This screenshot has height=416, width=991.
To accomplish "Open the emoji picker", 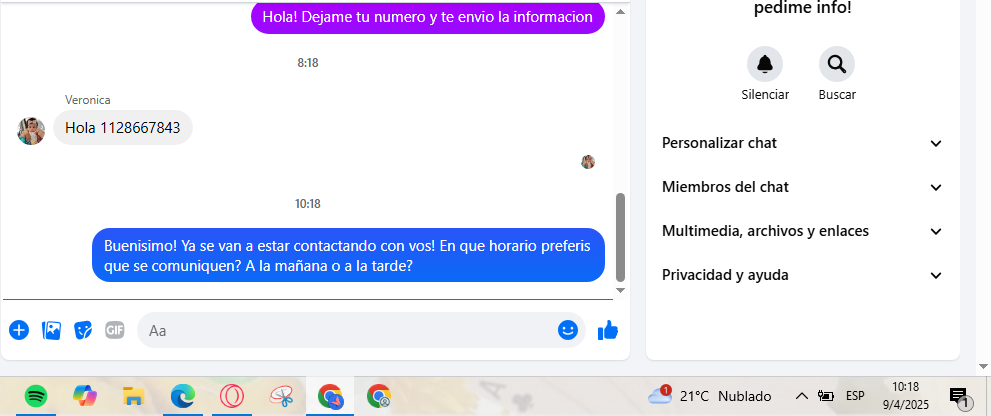I will coord(568,330).
